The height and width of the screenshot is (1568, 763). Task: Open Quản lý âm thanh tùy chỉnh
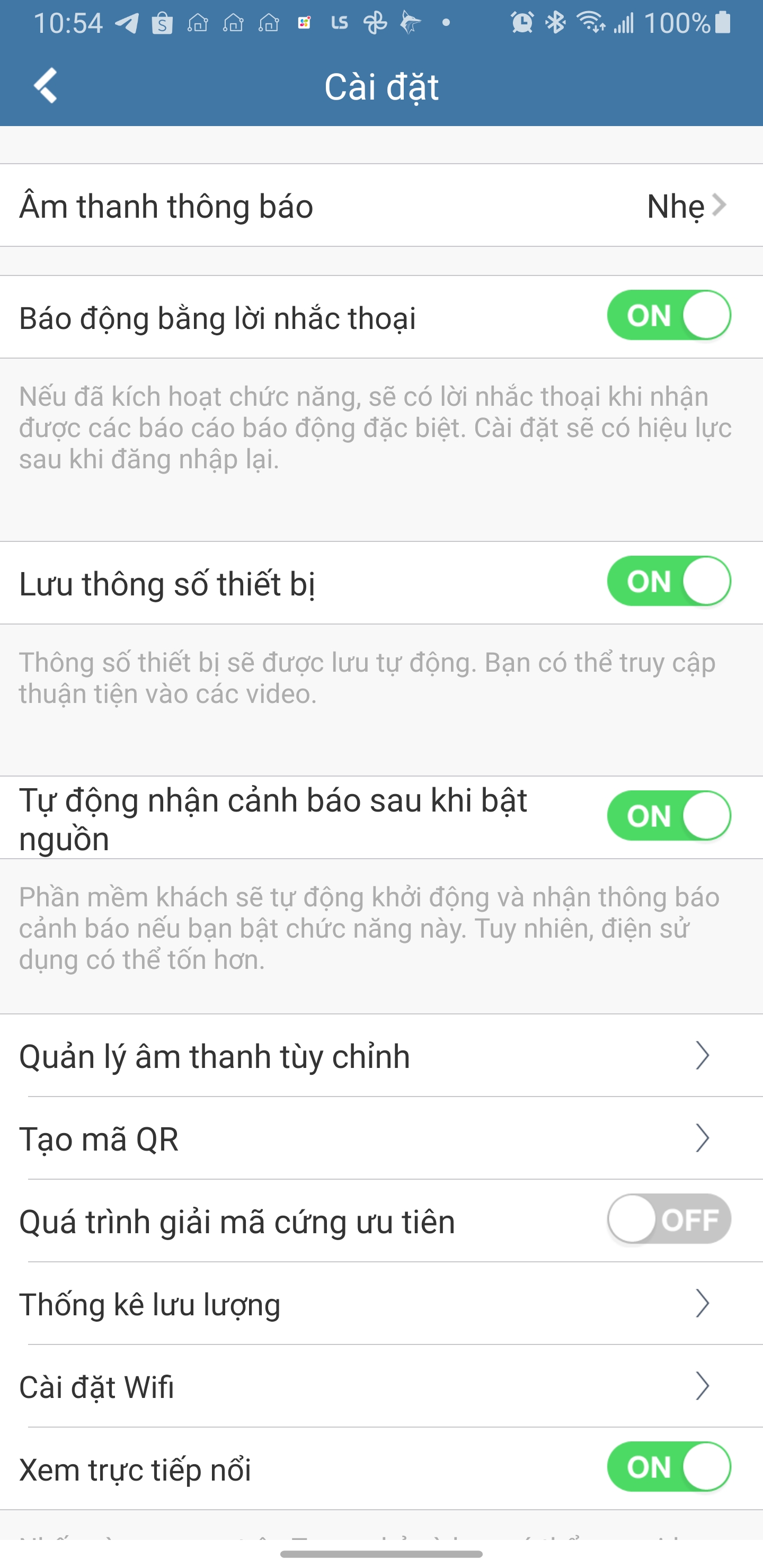click(x=381, y=1055)
